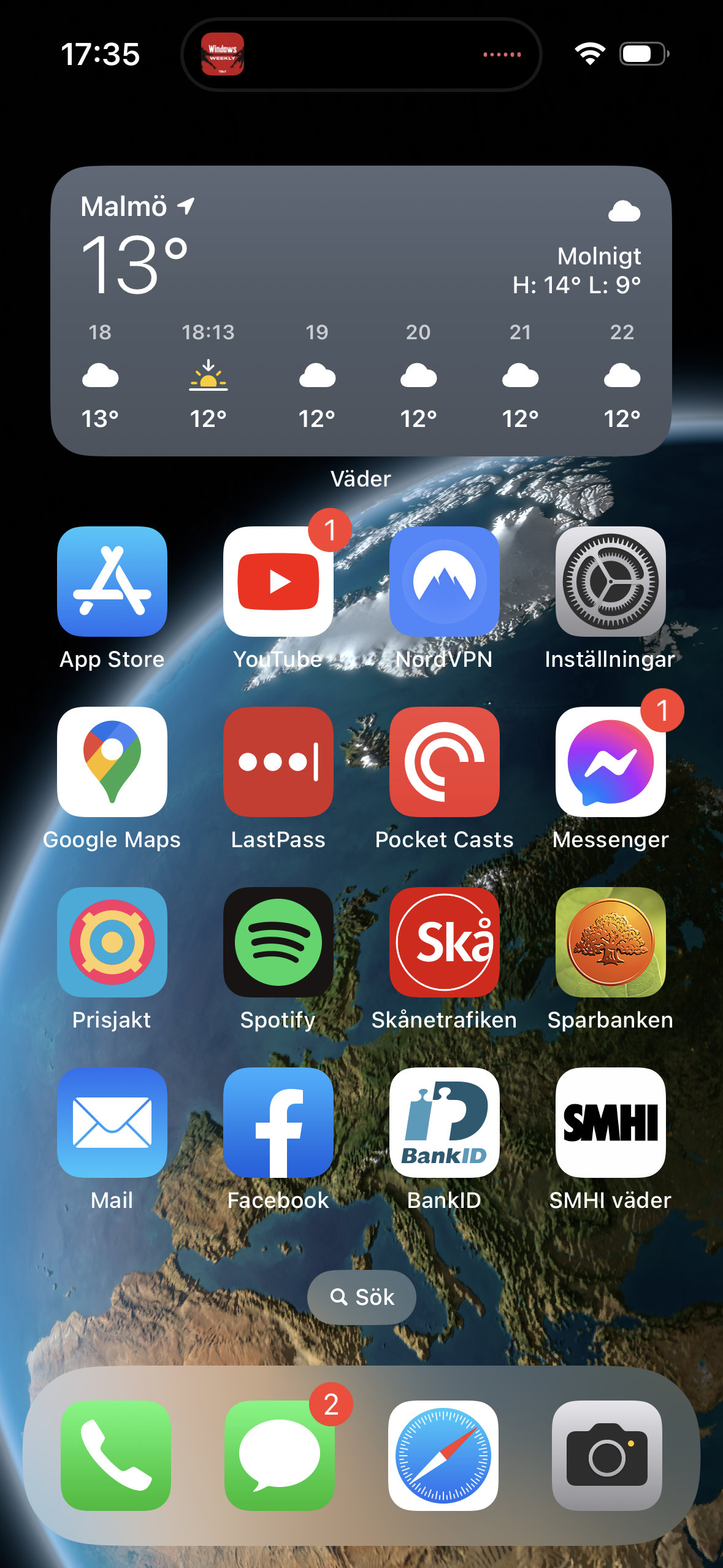The height and width of the screenshot is (1568, 723).
Task: Launch the YouTube app
Action: [x=278, y=581]
